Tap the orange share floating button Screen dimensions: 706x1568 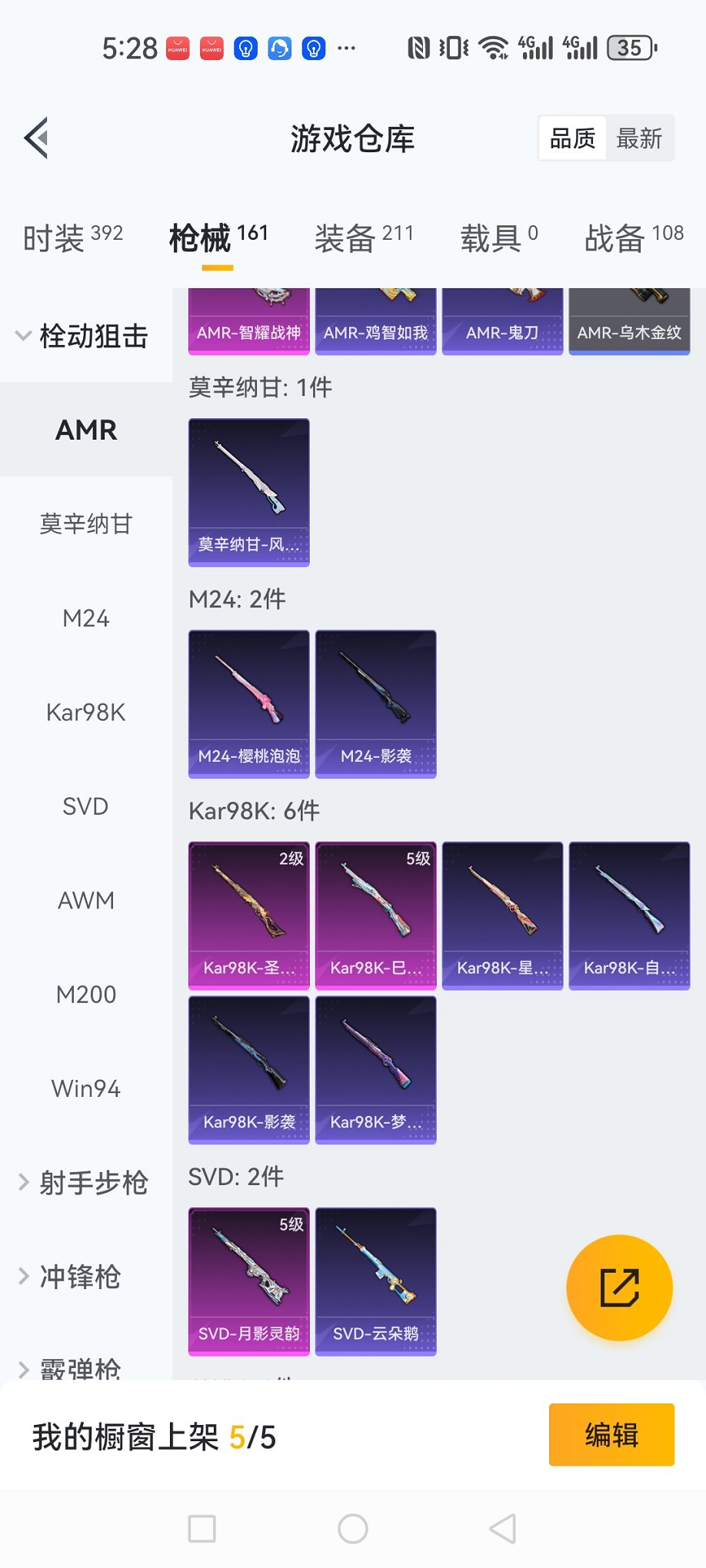click(619, 1287)
